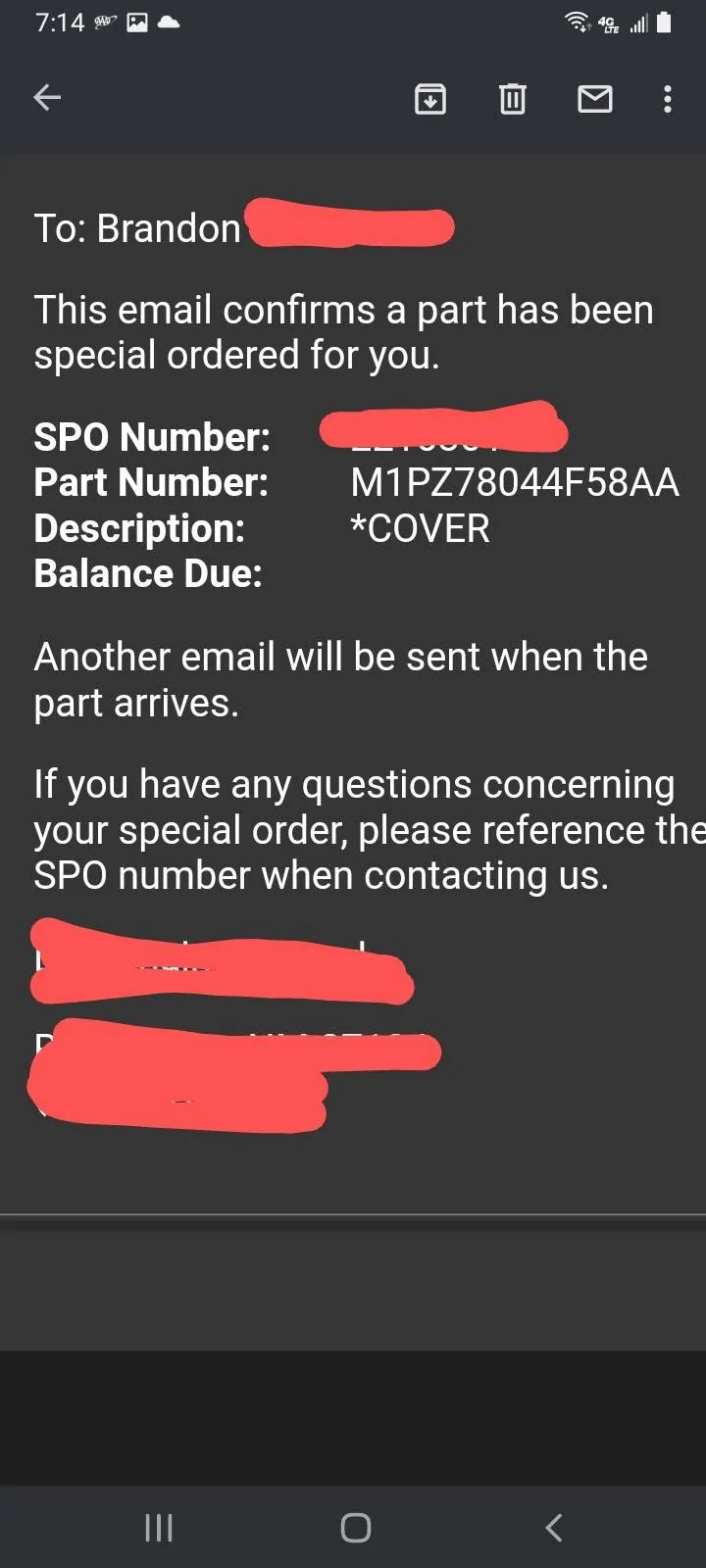
Task: Delete this email with the trash icon
Action: point(512,99)
